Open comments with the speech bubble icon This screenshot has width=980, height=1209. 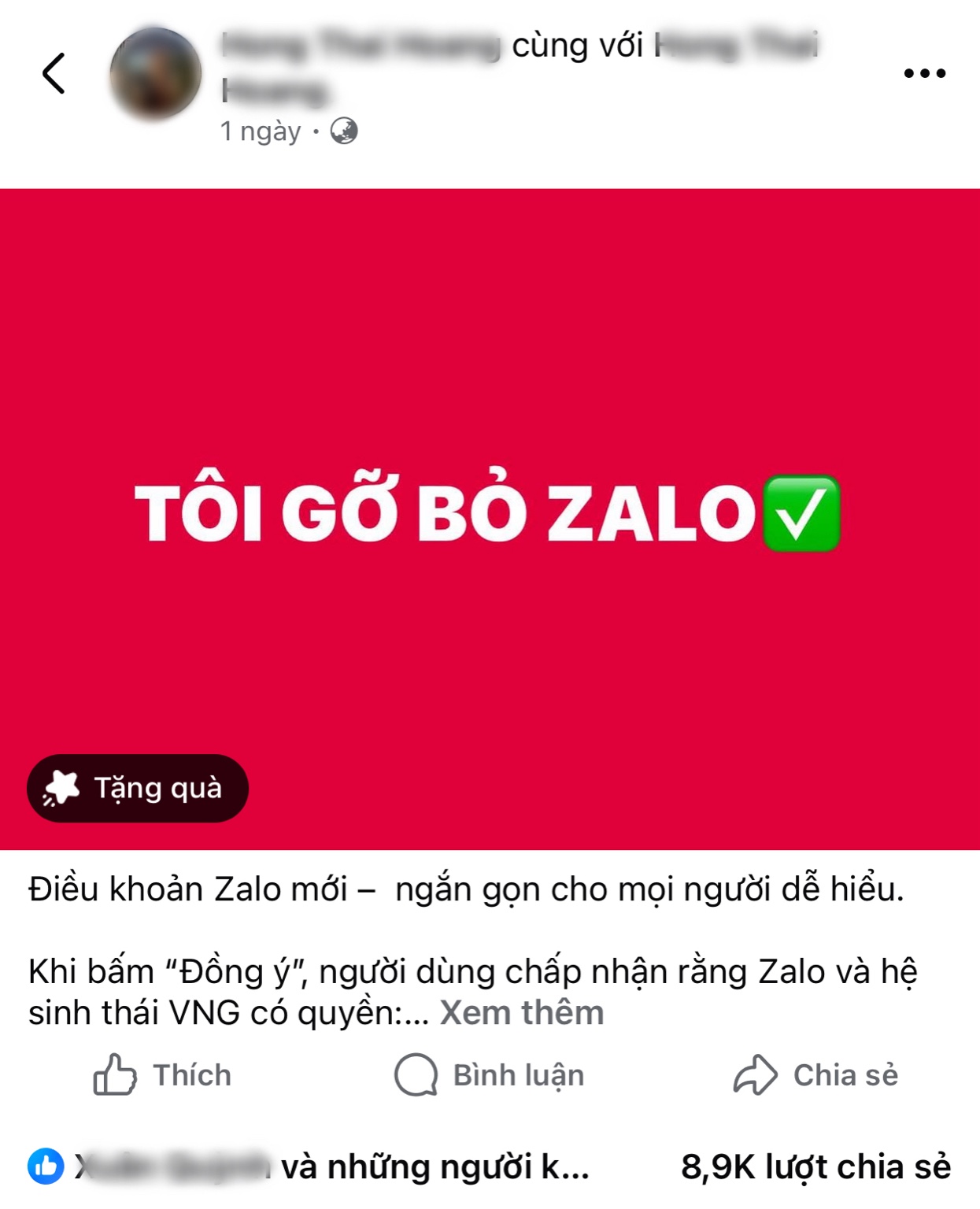(416, 1074)
